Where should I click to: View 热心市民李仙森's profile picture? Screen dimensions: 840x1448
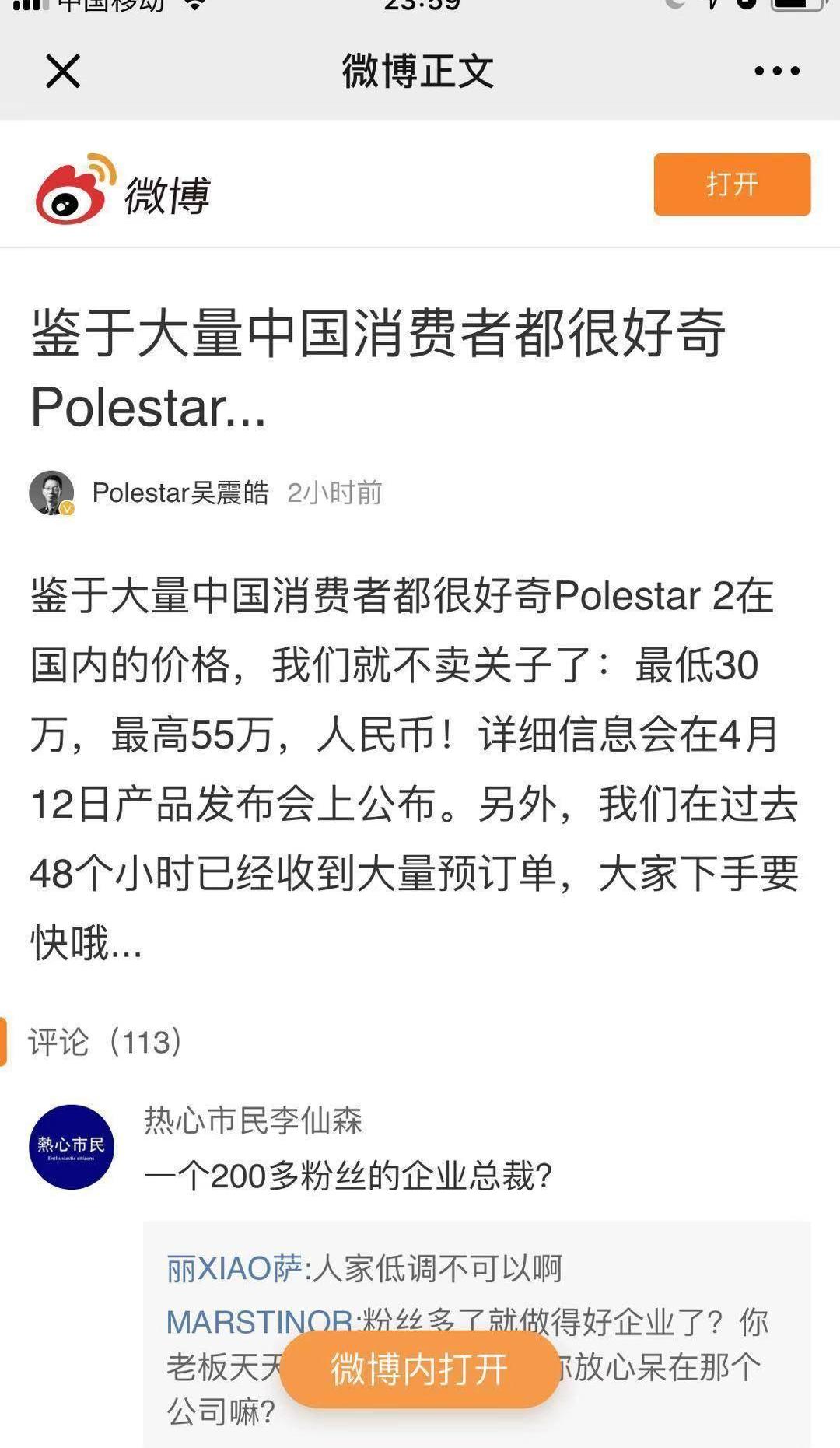point(72,1146)
